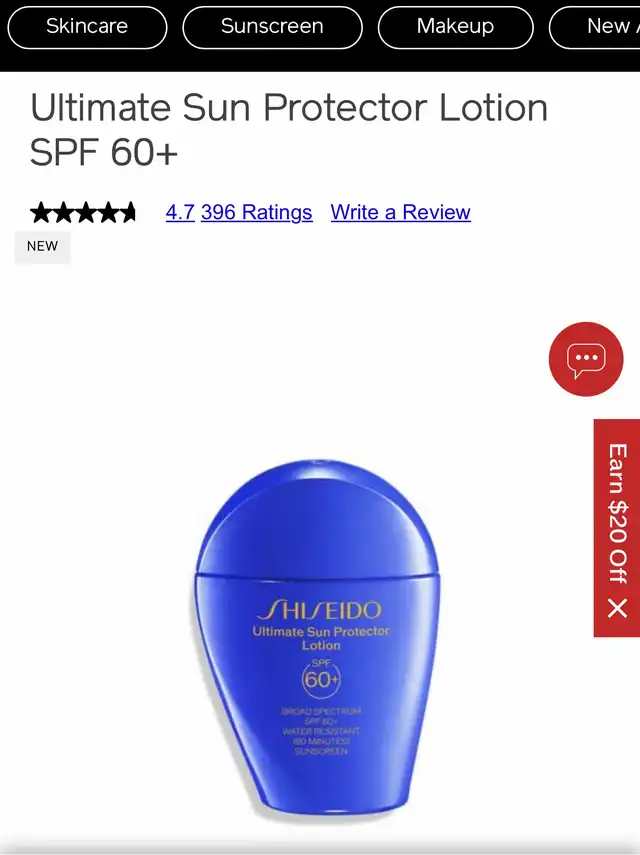Open the Earn $20 Off offer
The image size is (640, 855).
click(x=617, y=512)
